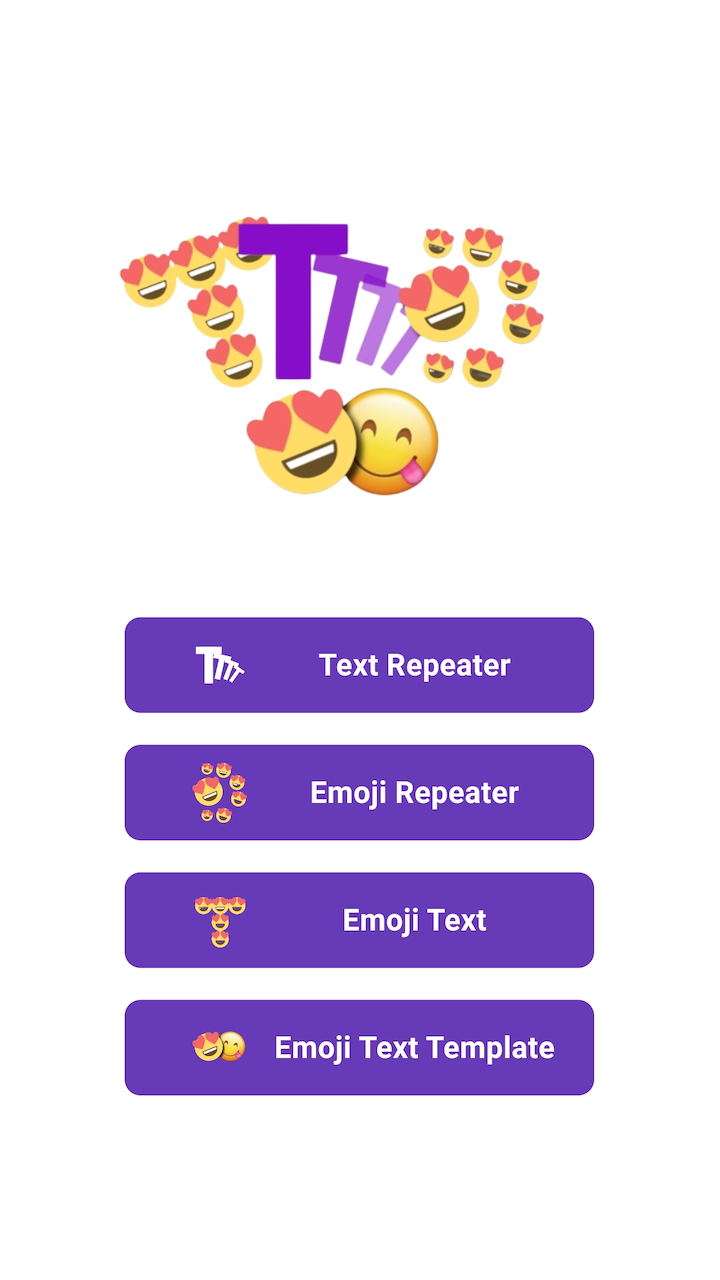
Task: Click the Emoji Text Template face icons
Action: click(222, 1046)
